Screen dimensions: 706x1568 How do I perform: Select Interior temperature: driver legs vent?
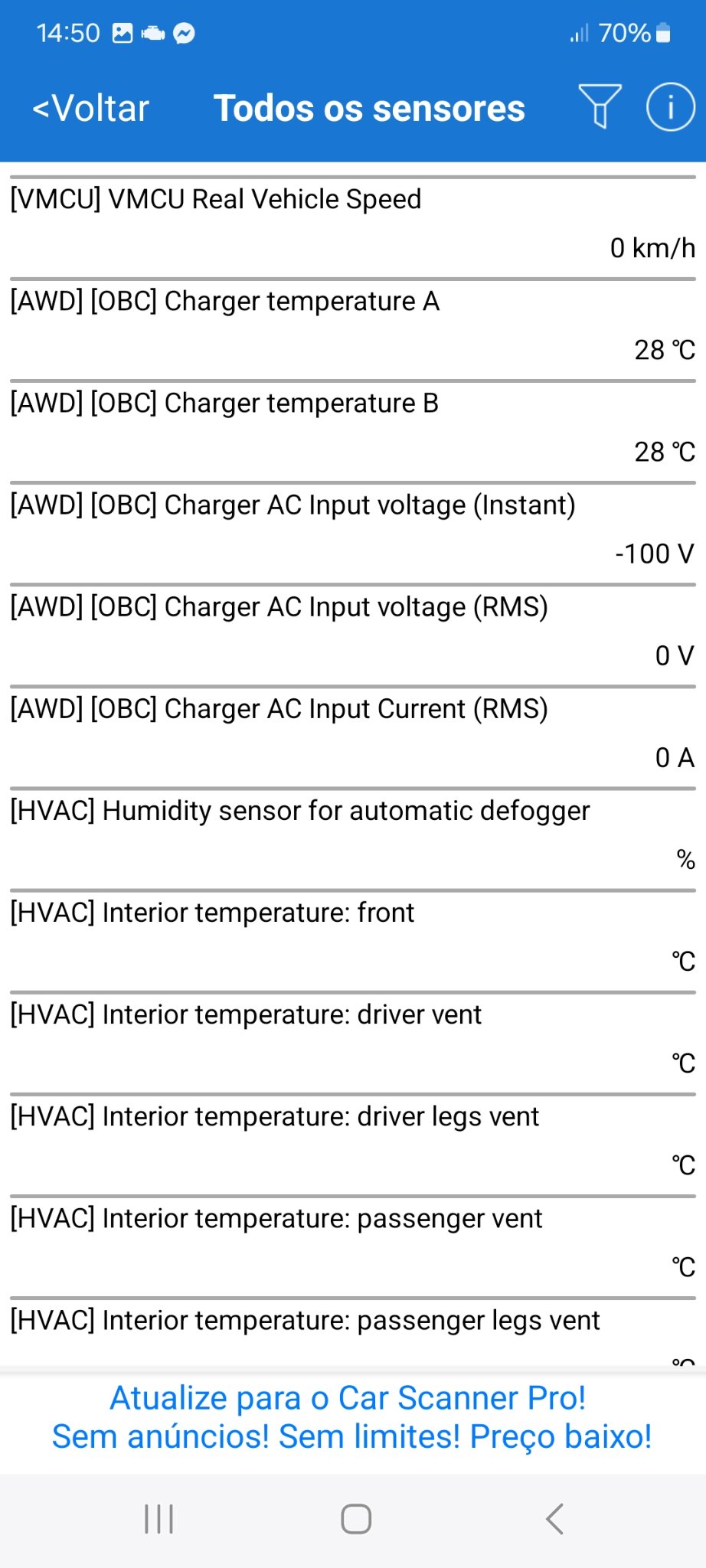(x=352, y=1142)
